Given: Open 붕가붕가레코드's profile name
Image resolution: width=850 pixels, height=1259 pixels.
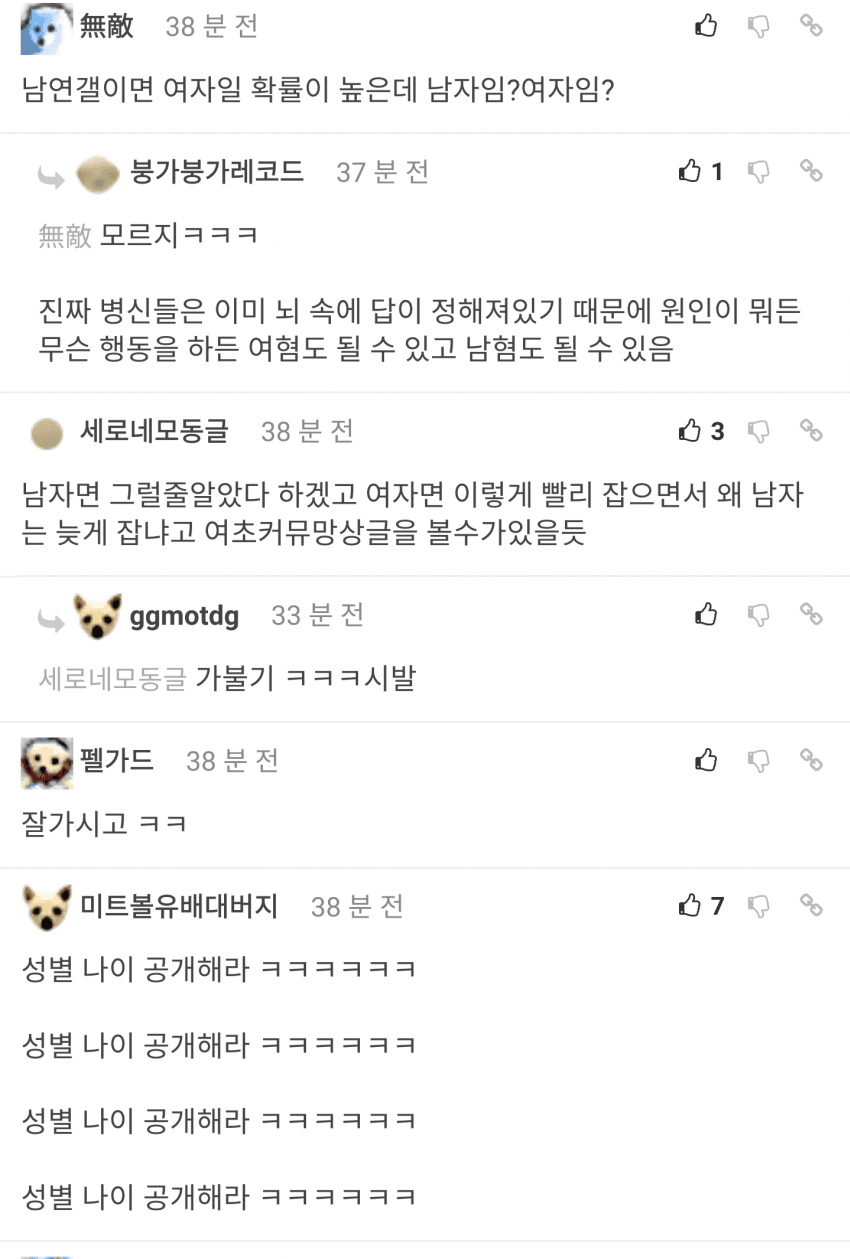Looking at the screenshot, I should point(217,172).
